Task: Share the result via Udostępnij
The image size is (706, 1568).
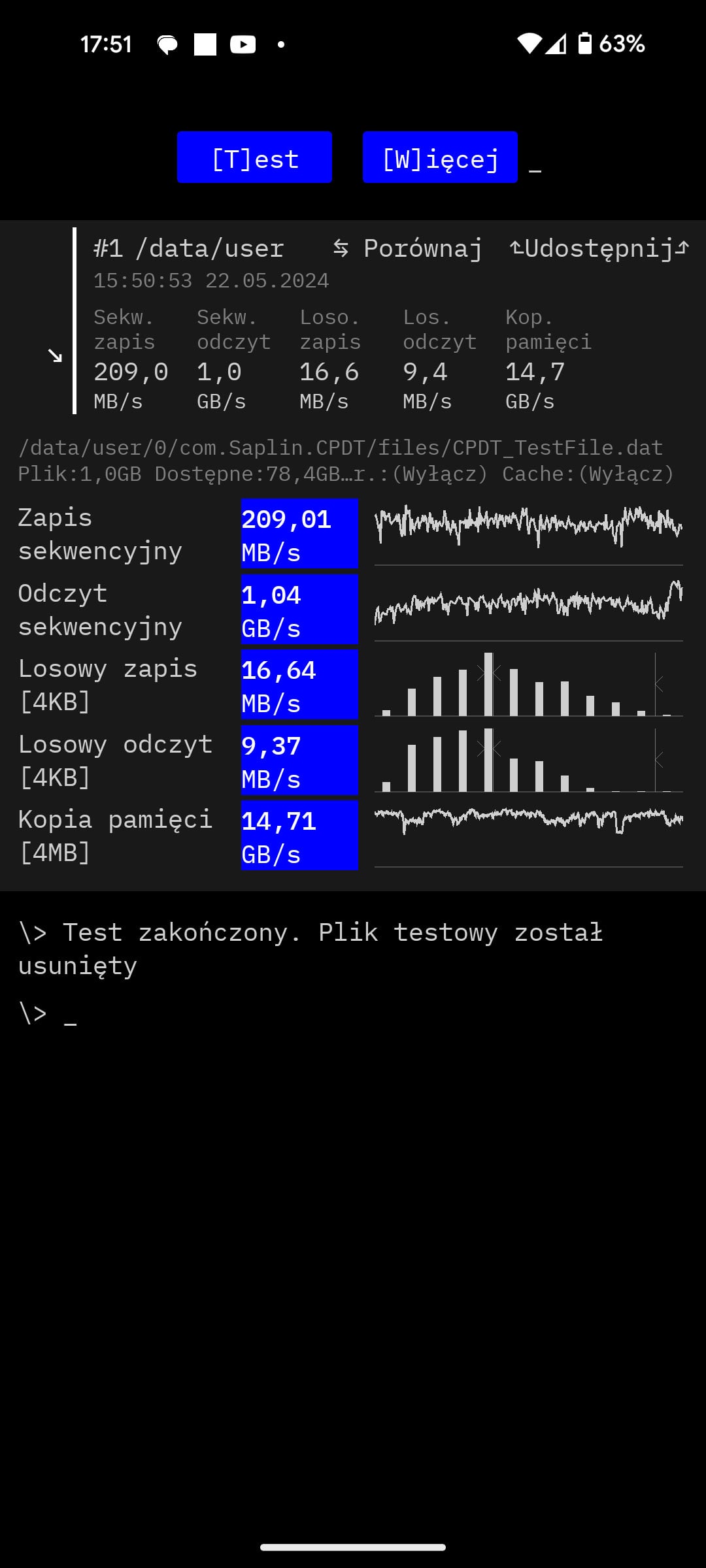Action: point(599,248)
